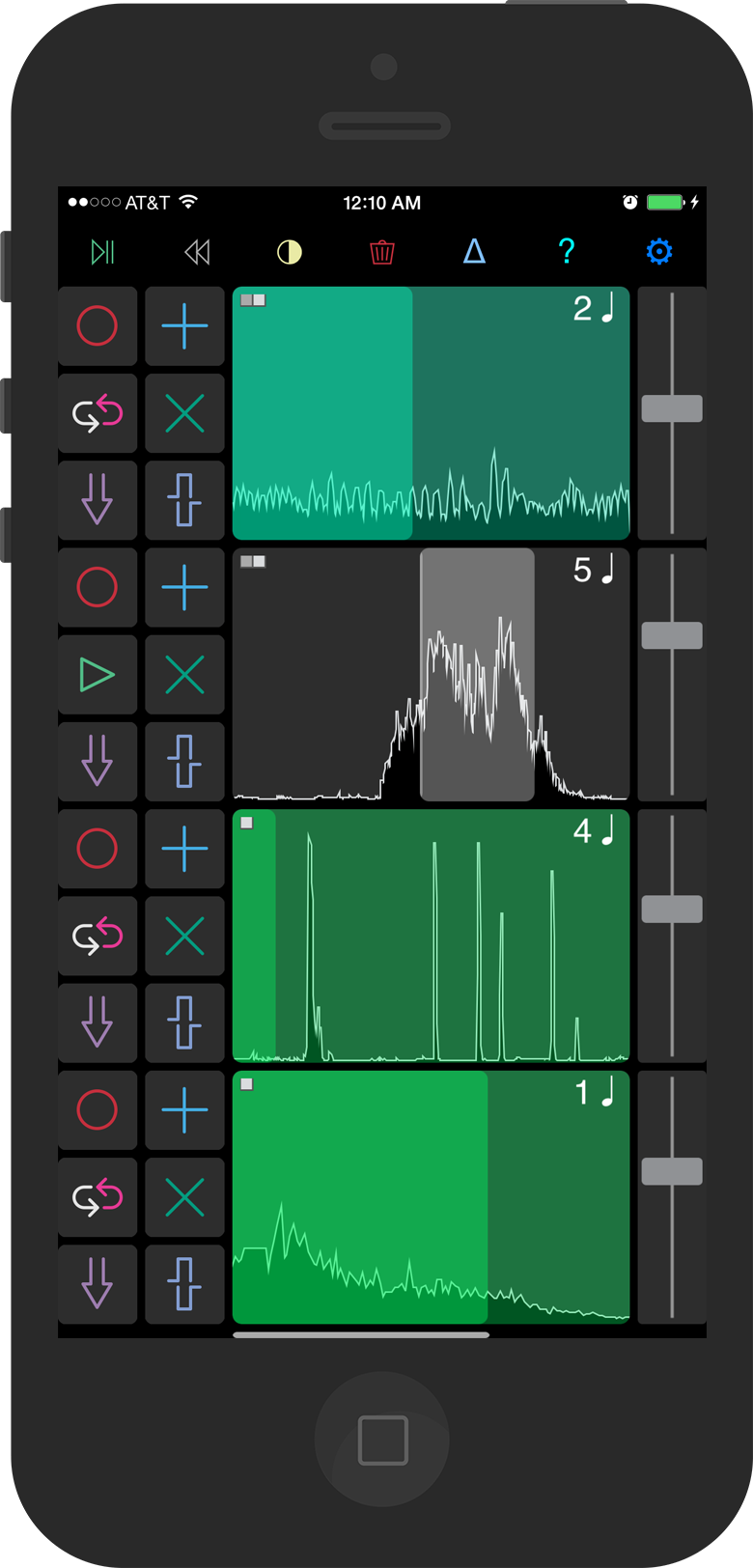Tap the plus button on the 2-beat track

pos(184,326)
